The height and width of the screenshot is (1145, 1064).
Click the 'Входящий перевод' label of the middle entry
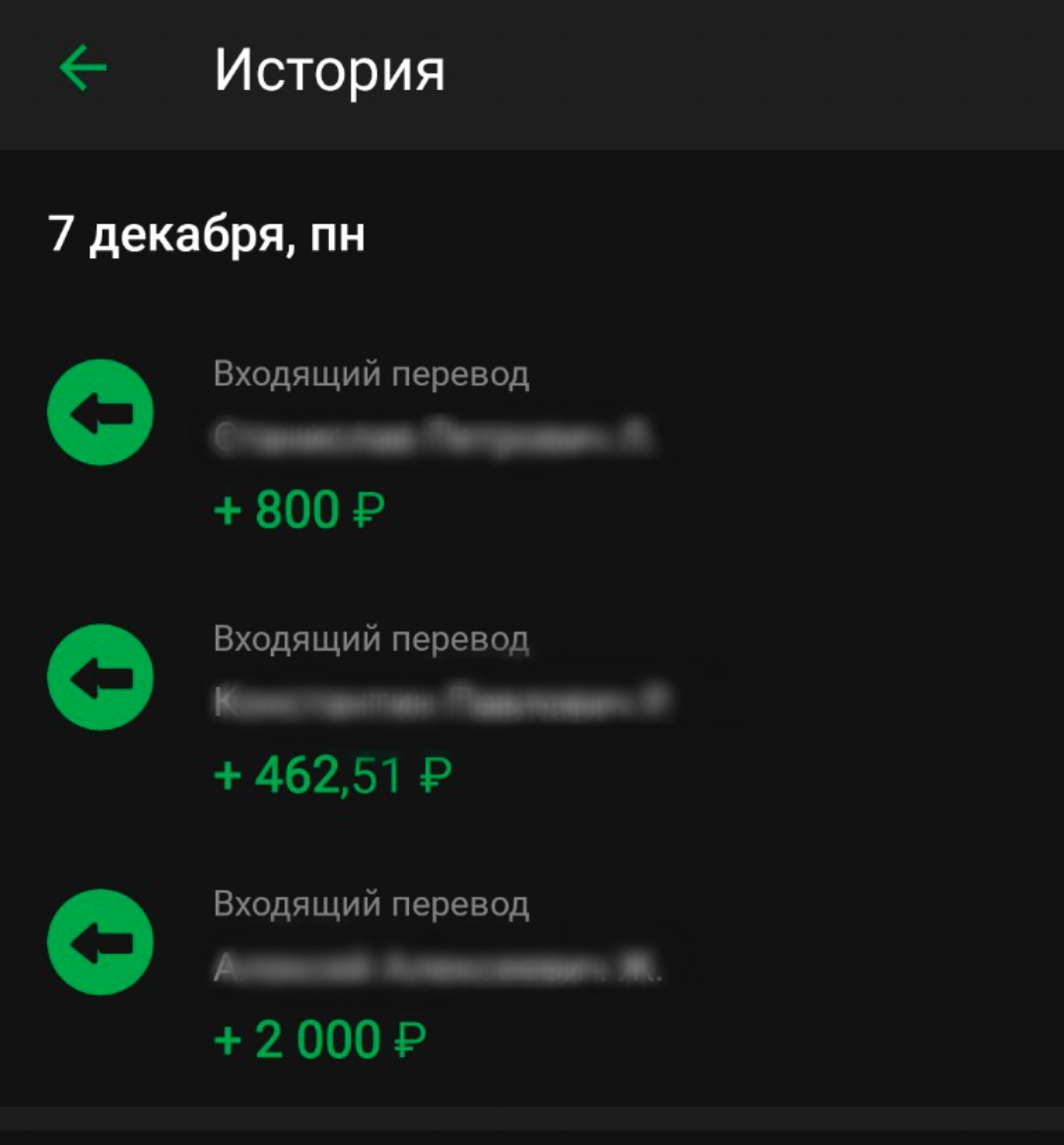pos(372,638)
